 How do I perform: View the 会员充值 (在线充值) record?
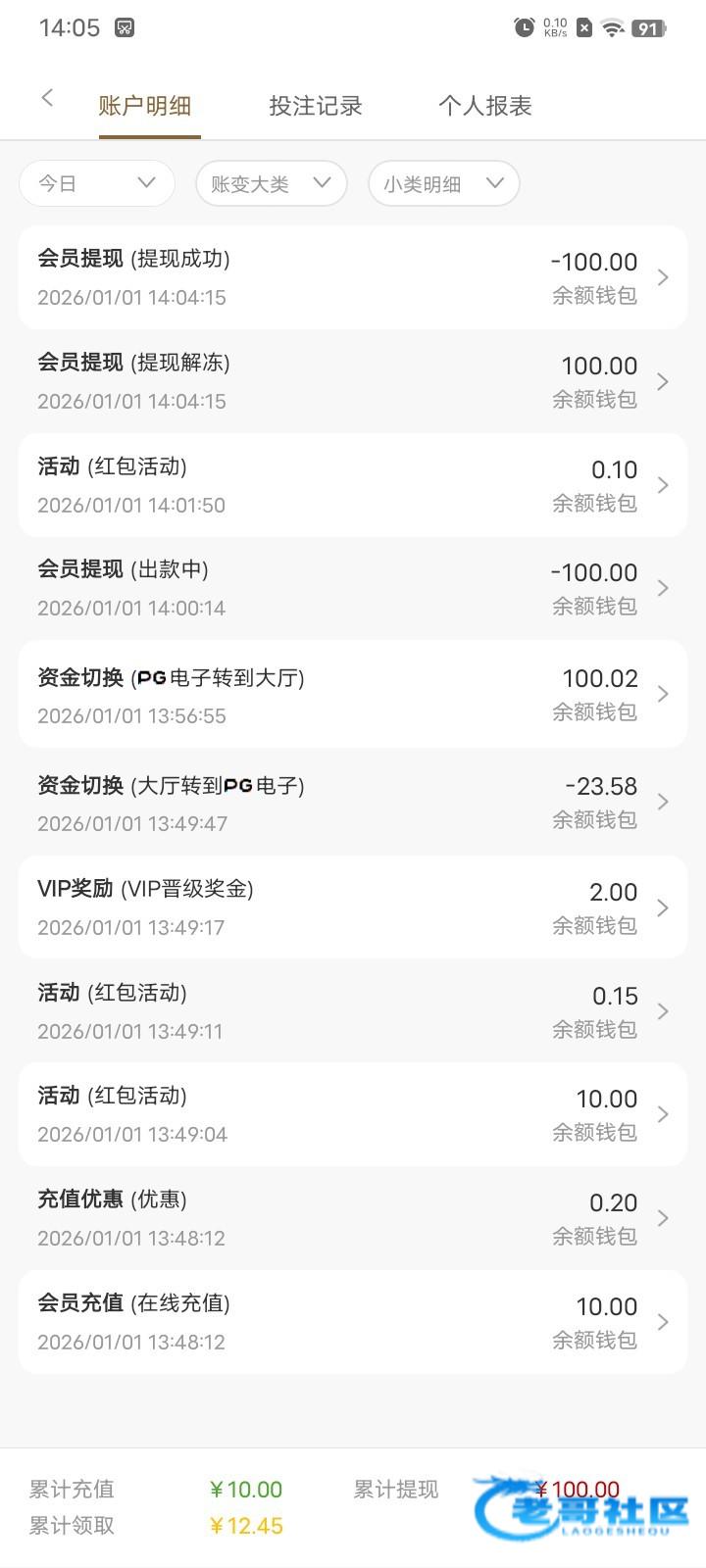coord(353,1322)
